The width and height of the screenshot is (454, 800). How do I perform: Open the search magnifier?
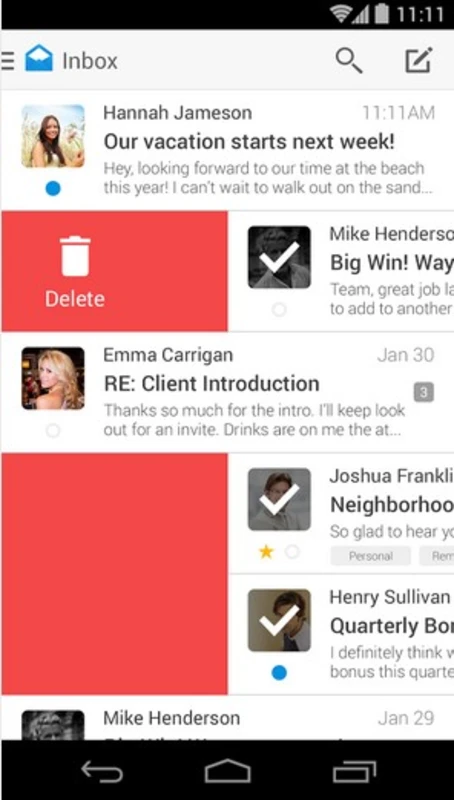coord(349,61)
